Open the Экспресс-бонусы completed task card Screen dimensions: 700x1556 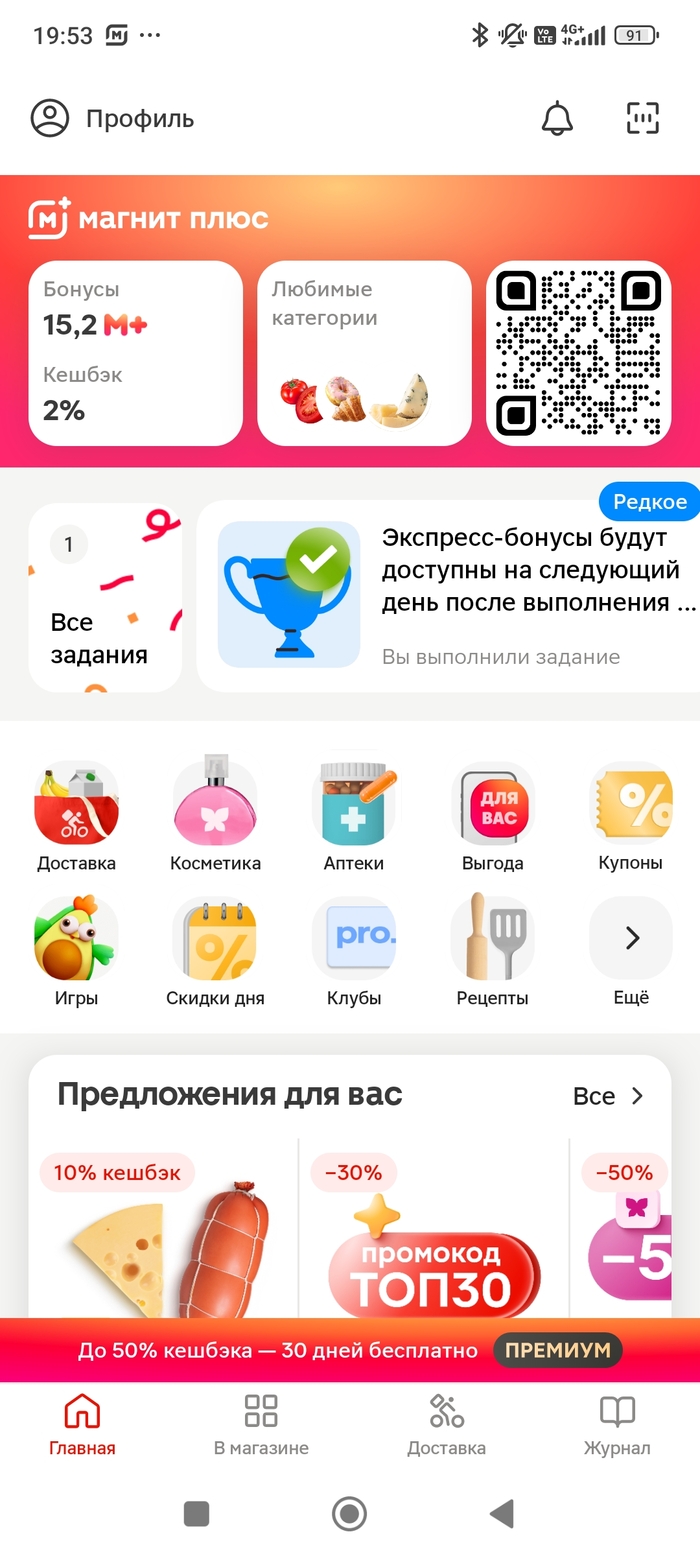(x=448, y=597)
